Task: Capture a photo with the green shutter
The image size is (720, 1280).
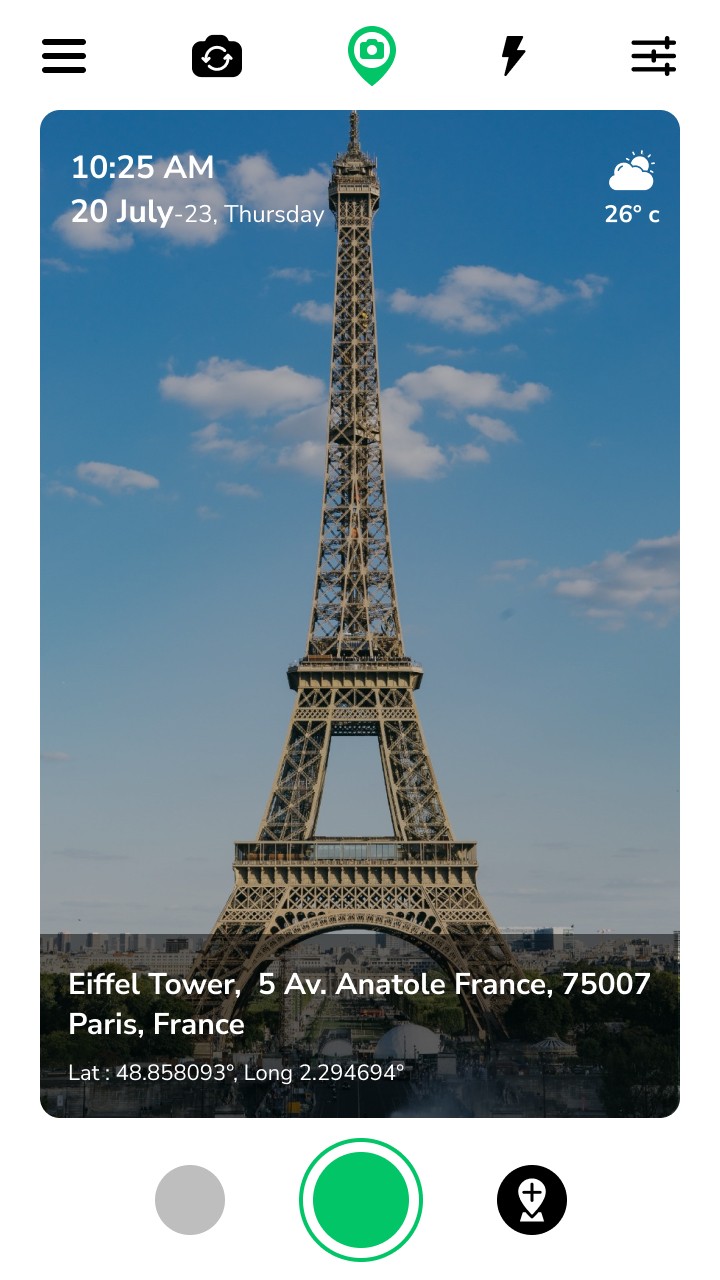Action: tap(361, 1200)
